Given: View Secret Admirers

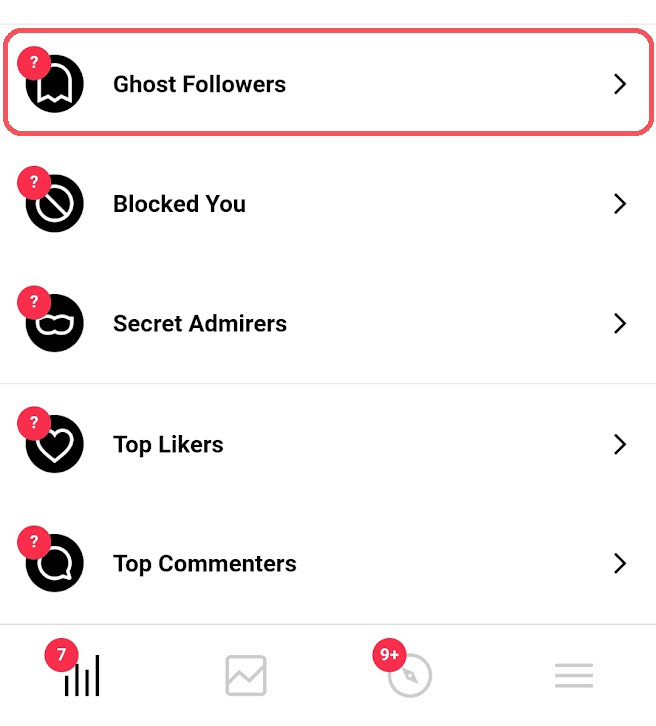Looking at the screenshot, I should click(326, 324).
